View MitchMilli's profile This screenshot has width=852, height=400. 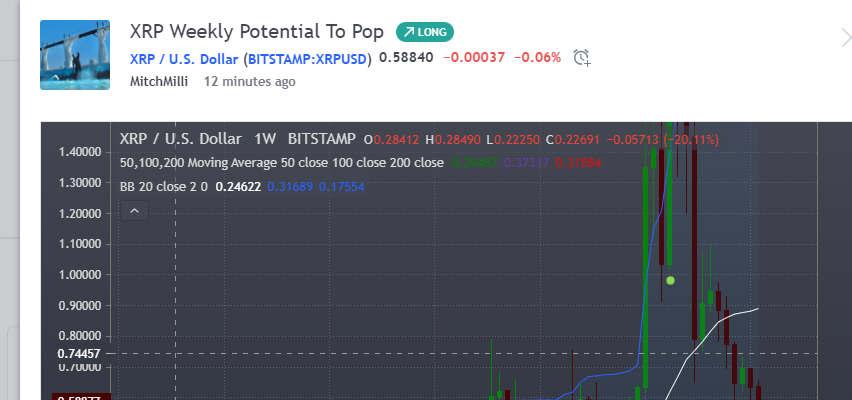coord(160,82)
